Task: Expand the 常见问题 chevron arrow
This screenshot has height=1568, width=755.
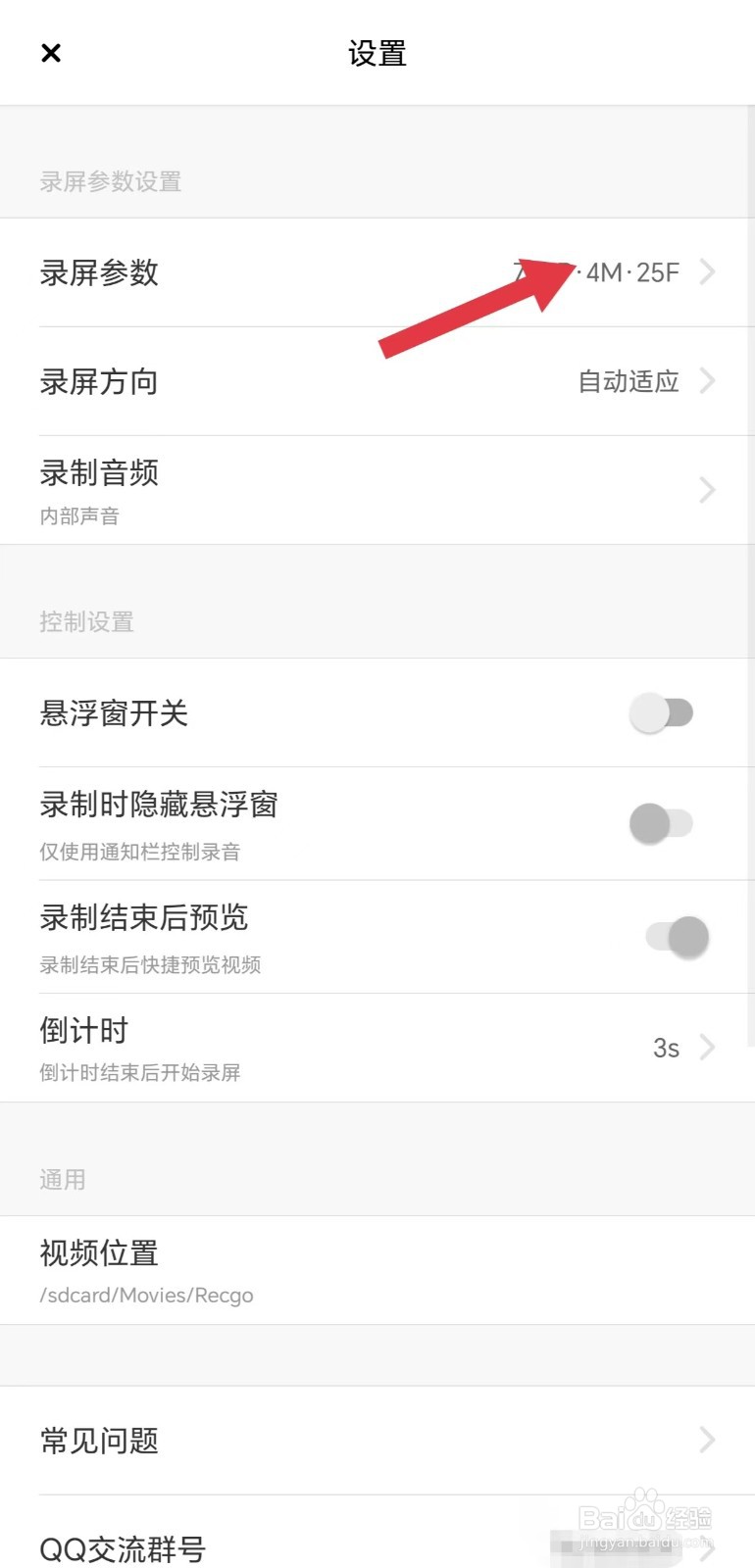Action: pos(708,1441)
